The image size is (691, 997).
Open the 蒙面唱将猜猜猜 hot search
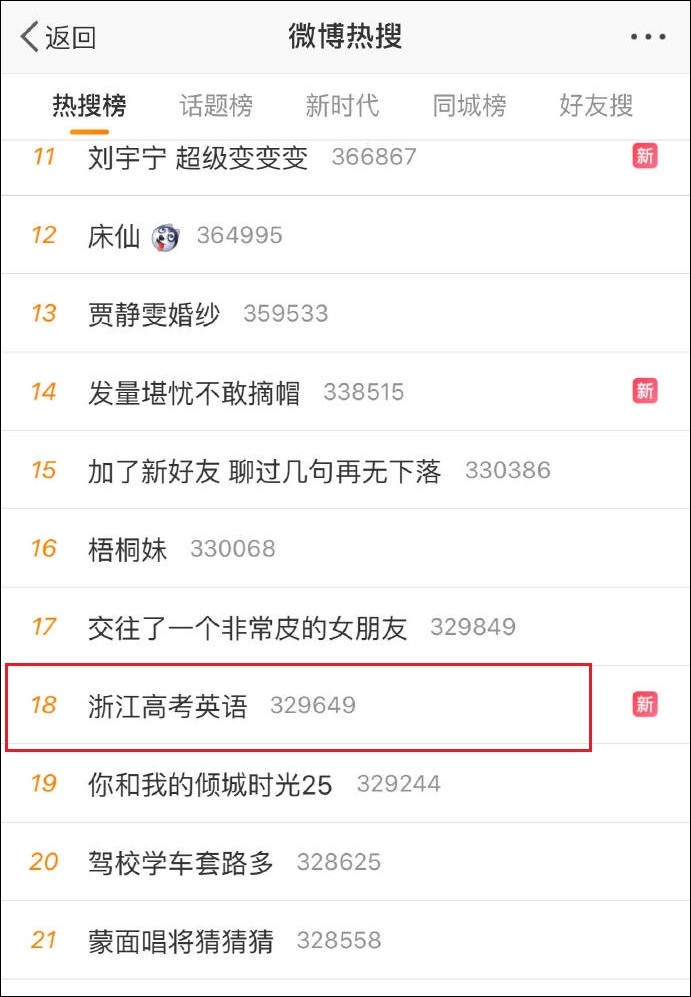pyautogui.click(x=181, y=941)
